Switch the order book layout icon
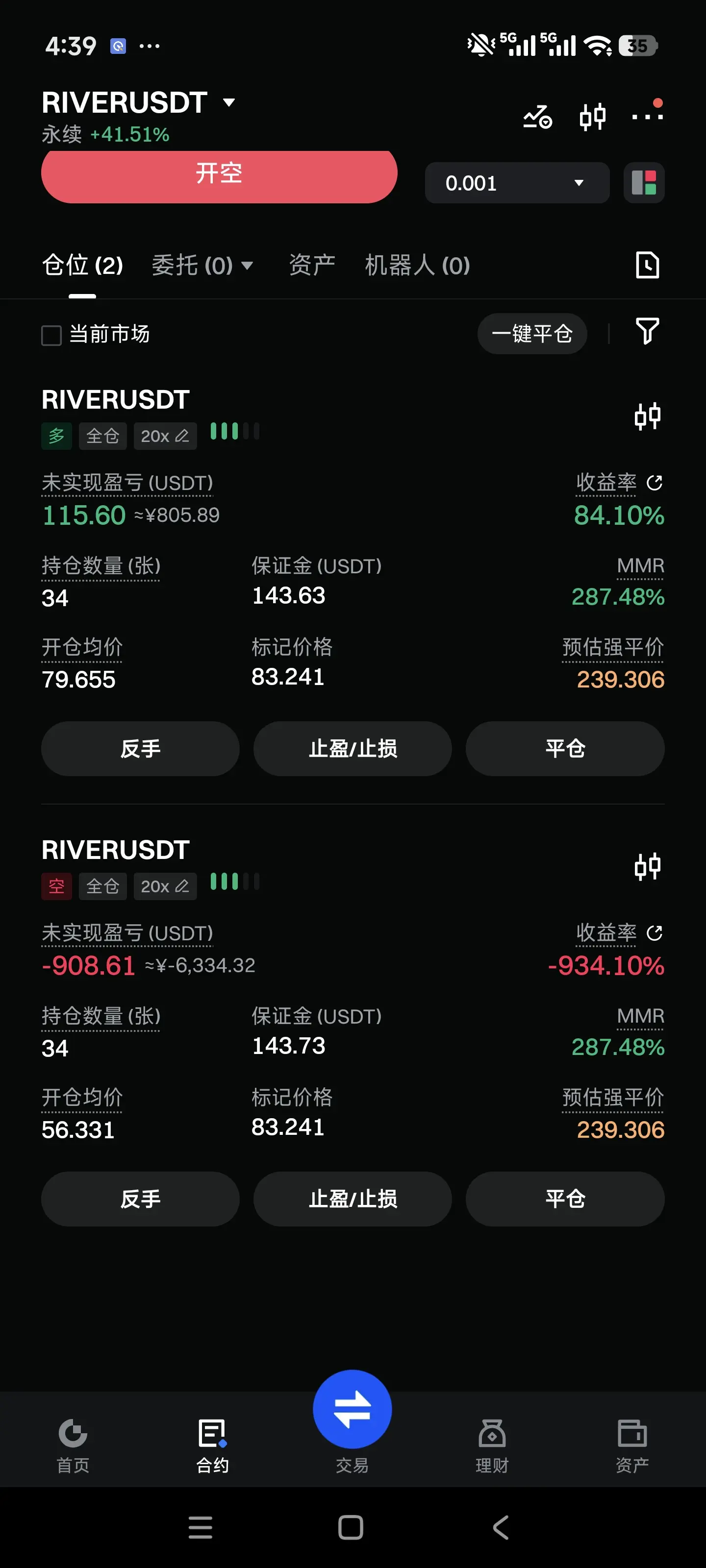The width and height of the screenshot is (706, 1568). click(644, 183)
